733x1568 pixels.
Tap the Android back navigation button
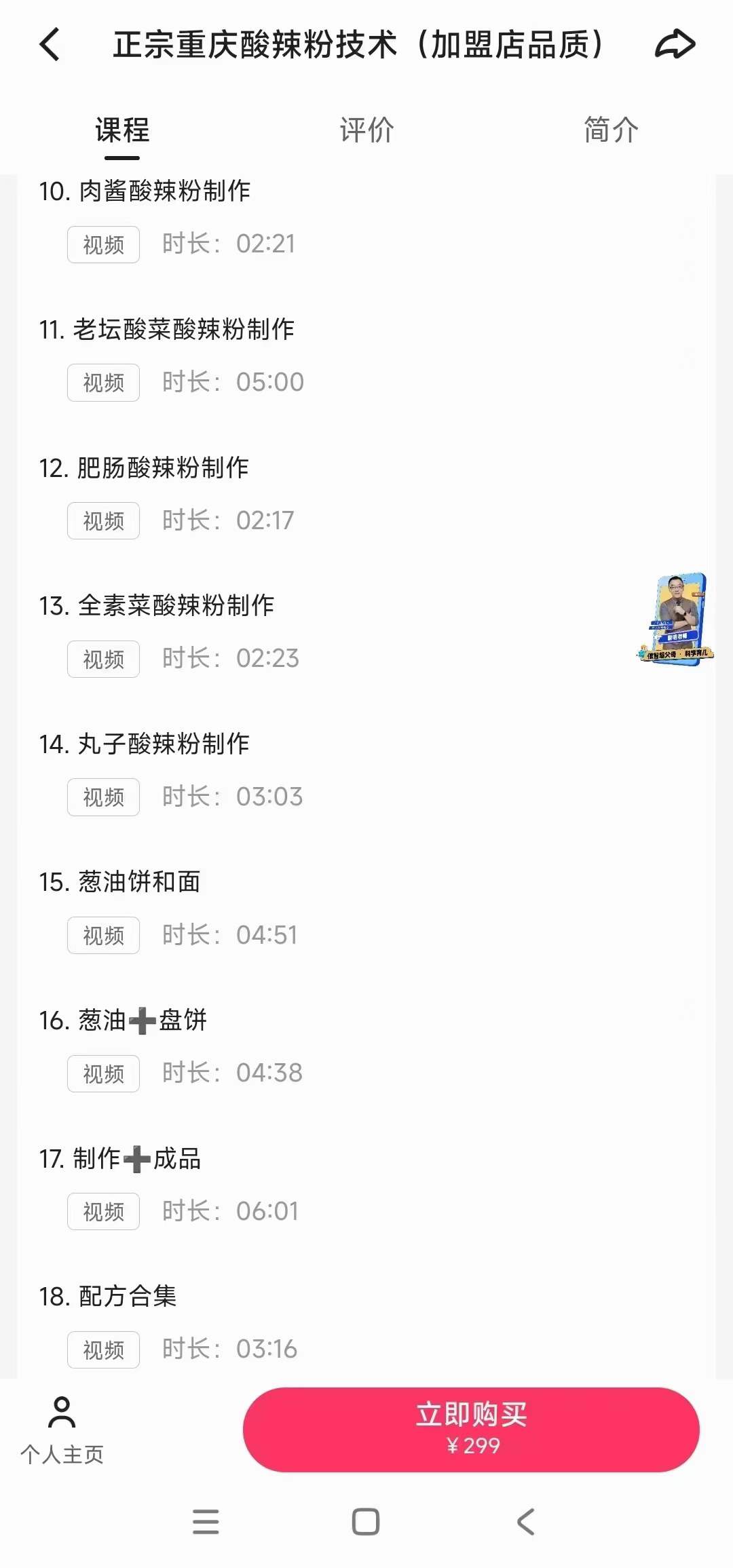[x=523, y=1522]
